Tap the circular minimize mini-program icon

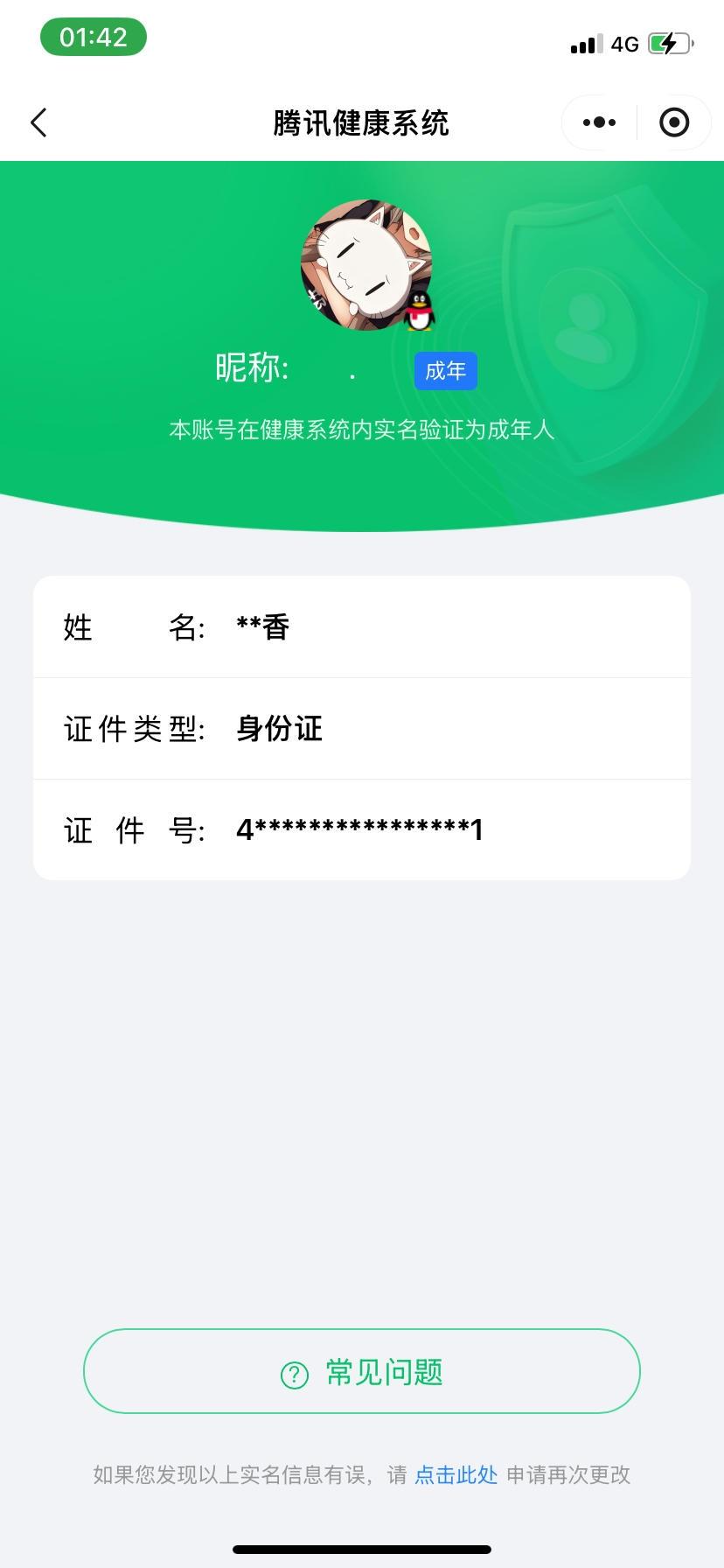(674, 122)
